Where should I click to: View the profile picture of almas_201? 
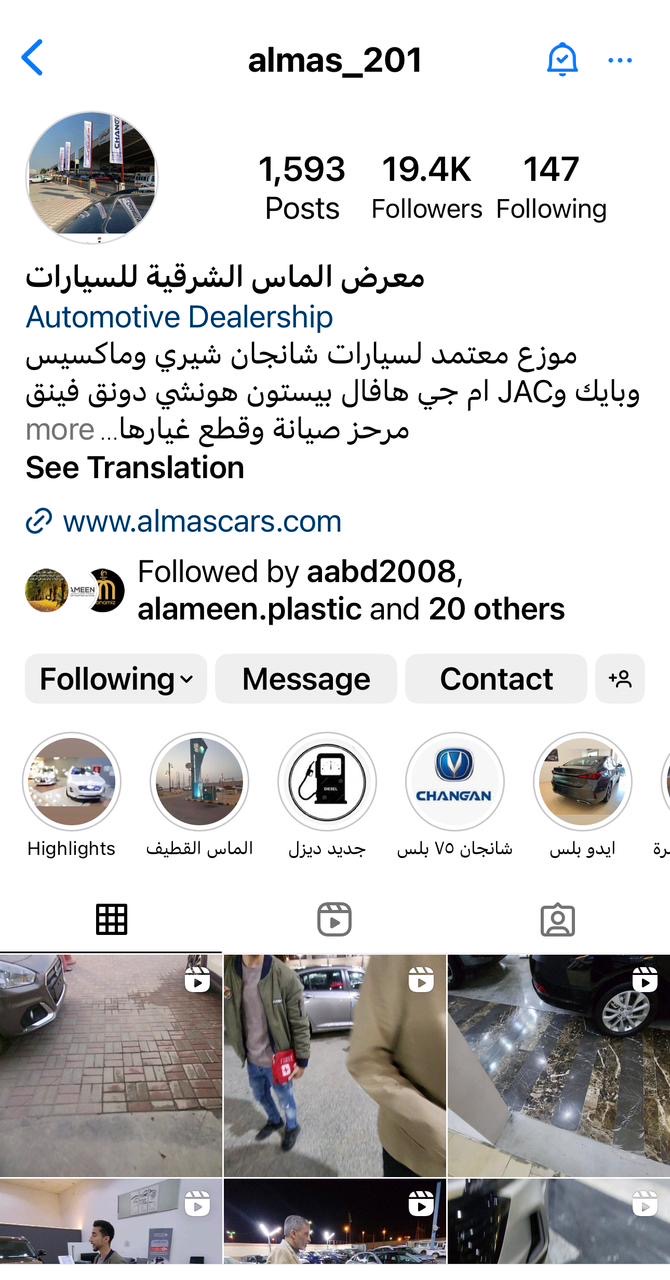(x=91, y=177)
